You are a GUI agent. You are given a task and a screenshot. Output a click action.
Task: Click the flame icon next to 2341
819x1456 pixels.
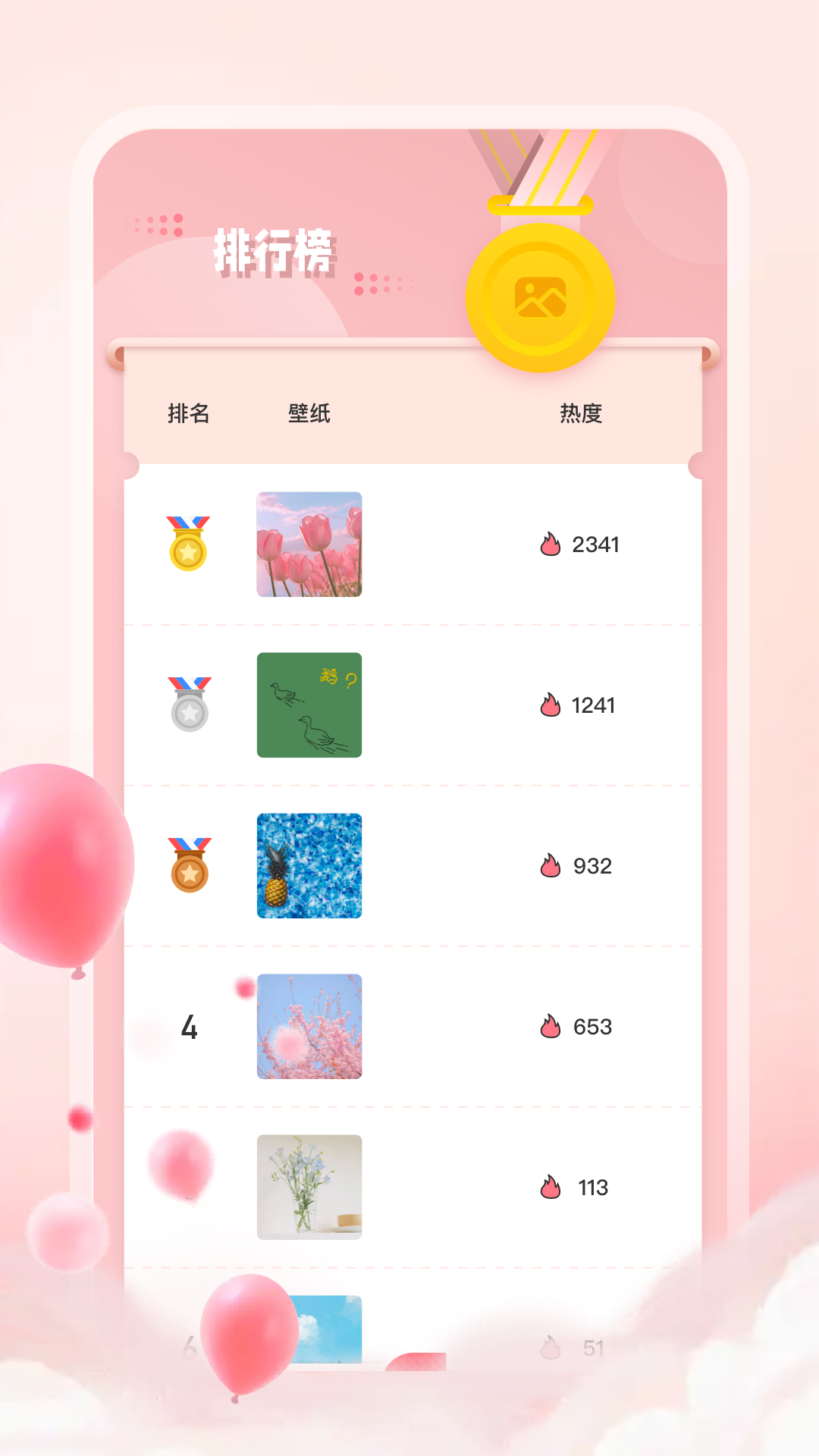pyautogui.click(x=549, y=544)
